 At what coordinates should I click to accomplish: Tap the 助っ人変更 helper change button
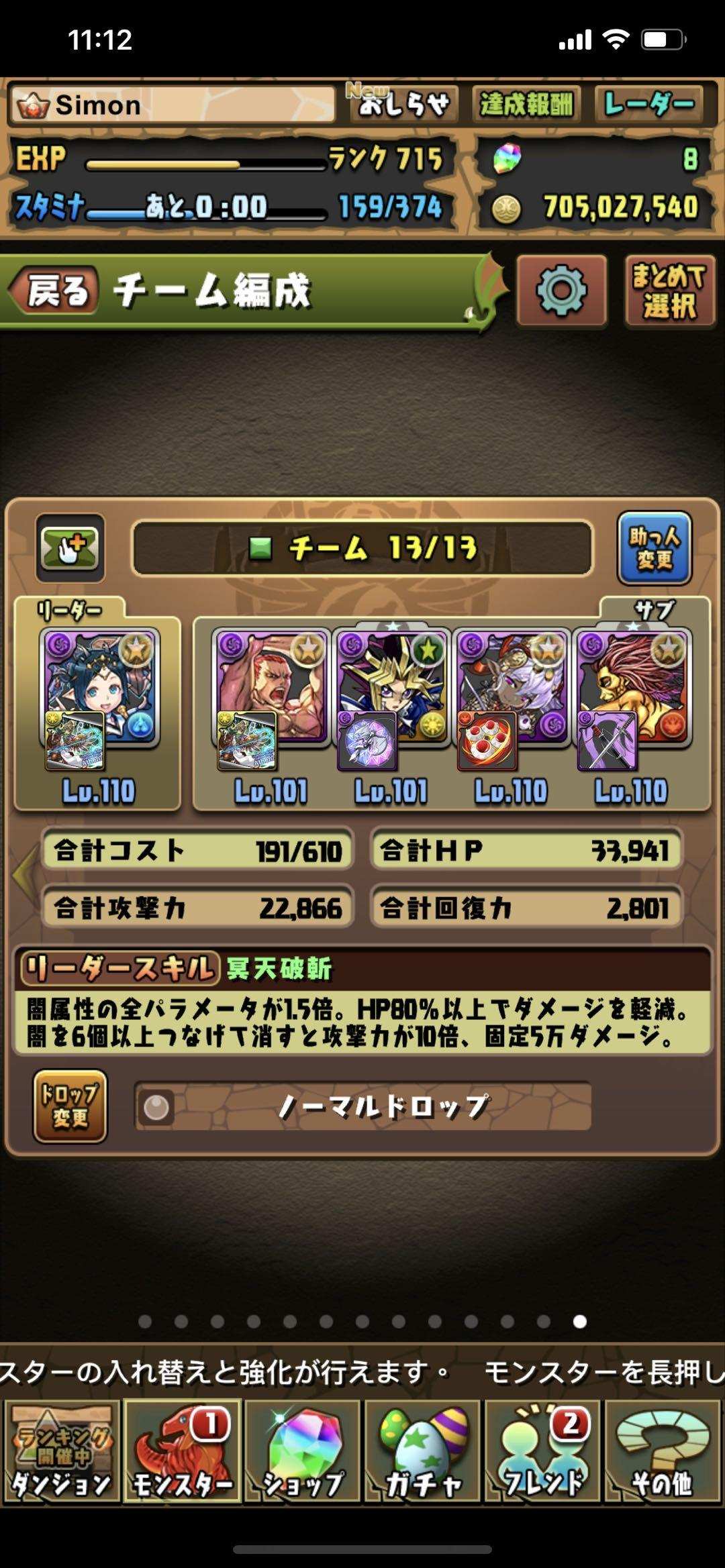(x=654, y=548)
